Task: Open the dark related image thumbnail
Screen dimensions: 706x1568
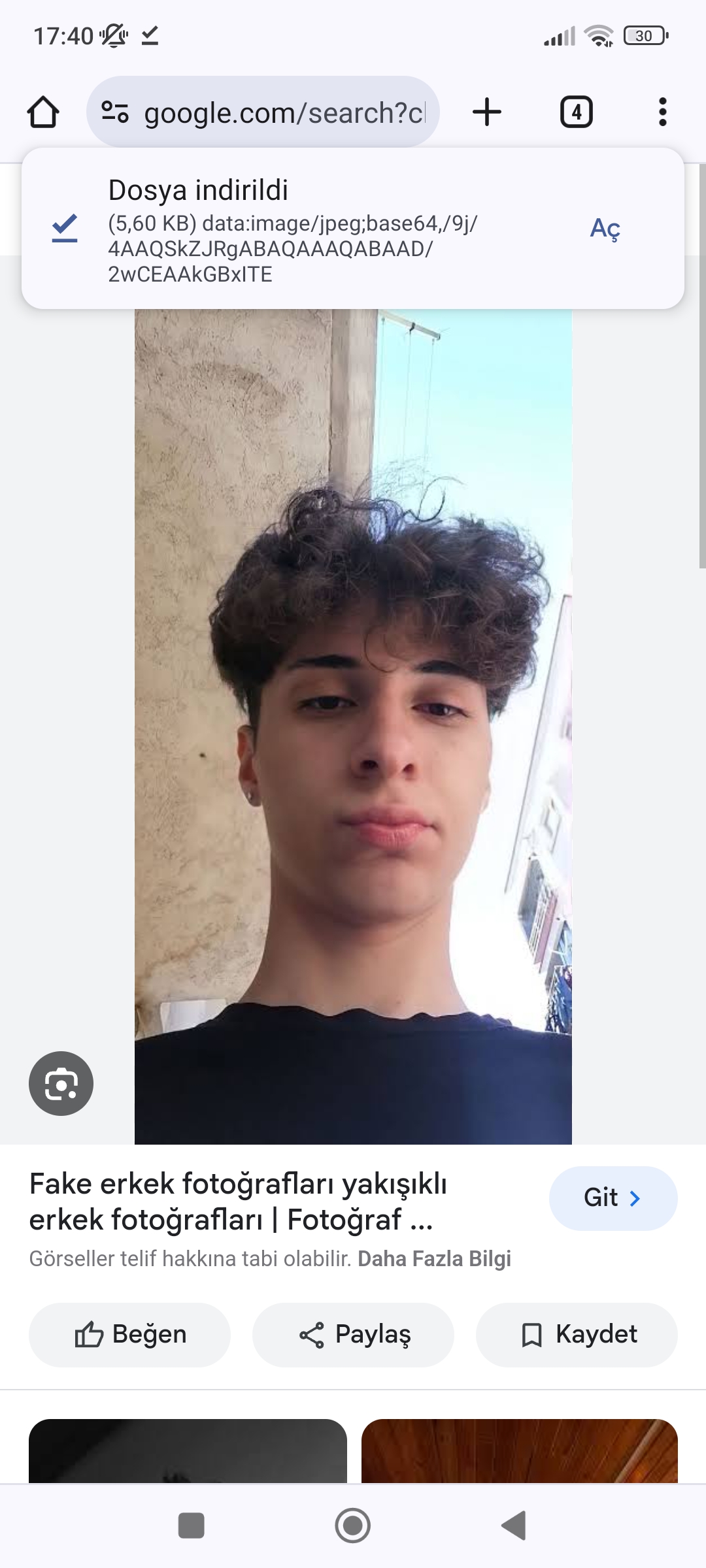Action: 188,1450
